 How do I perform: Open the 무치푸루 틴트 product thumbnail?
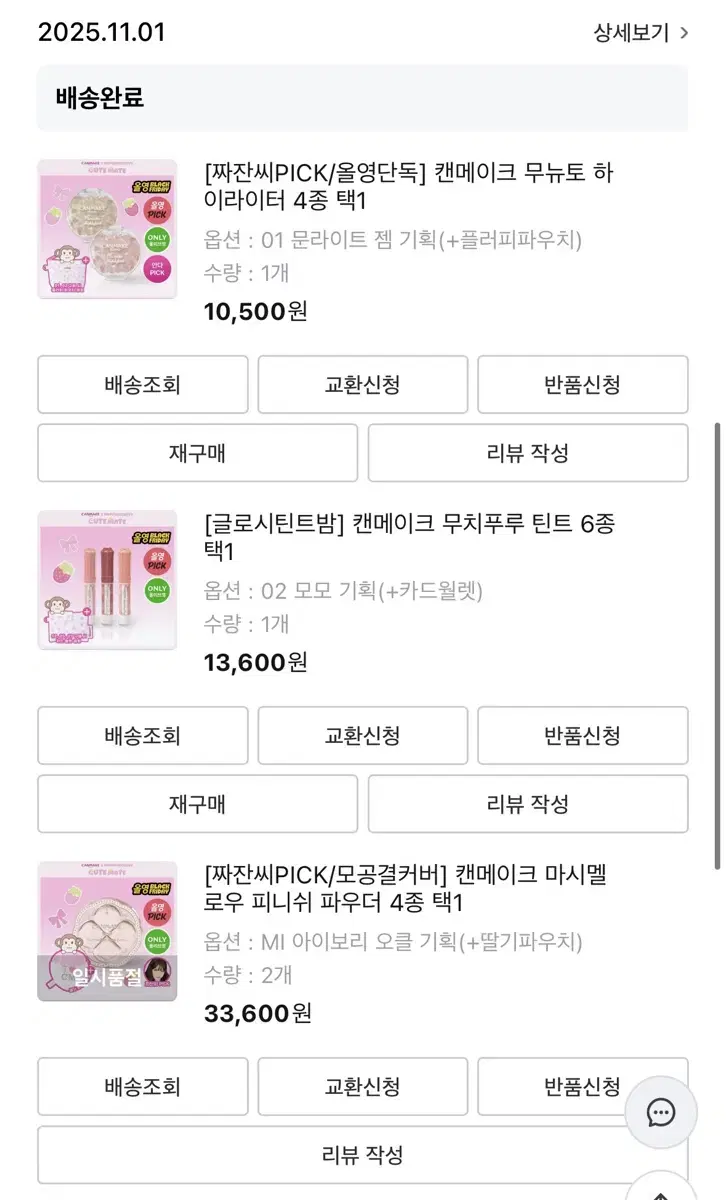tap(107, 580)
